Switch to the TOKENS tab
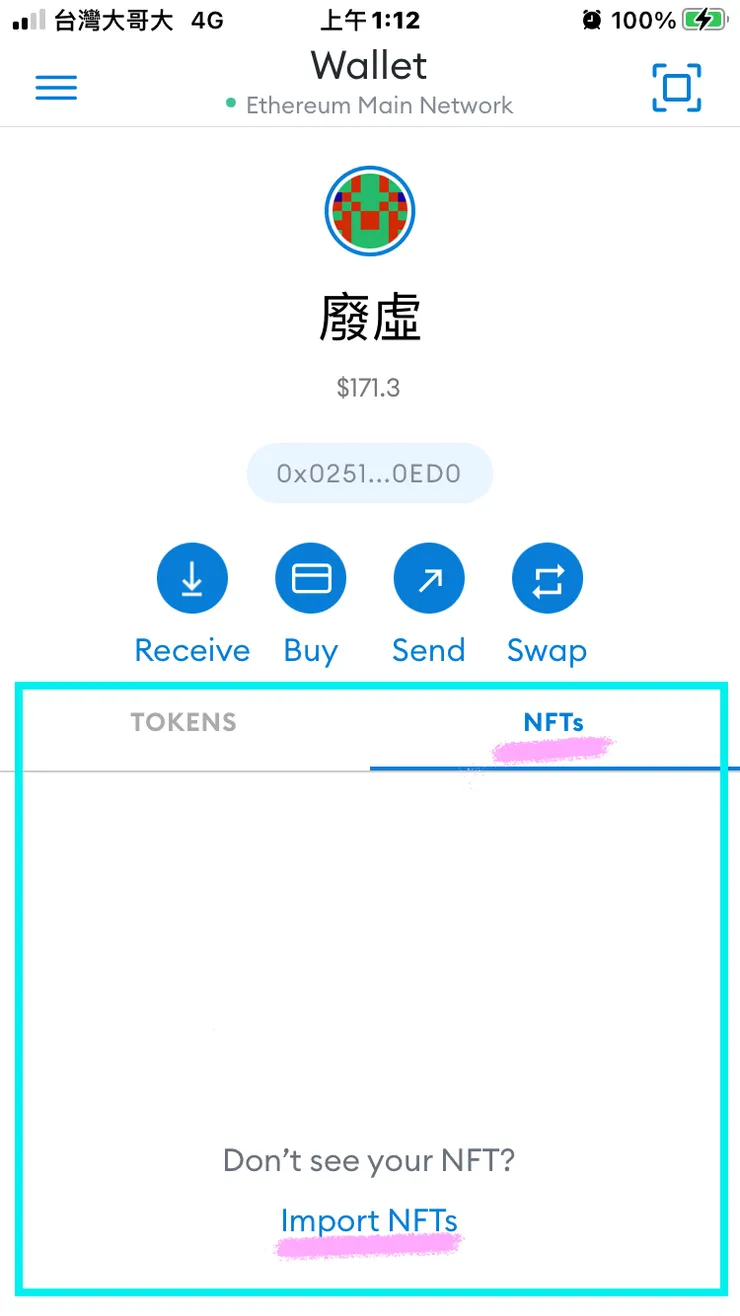This screenshot has height=1316, width=740. 184,722
